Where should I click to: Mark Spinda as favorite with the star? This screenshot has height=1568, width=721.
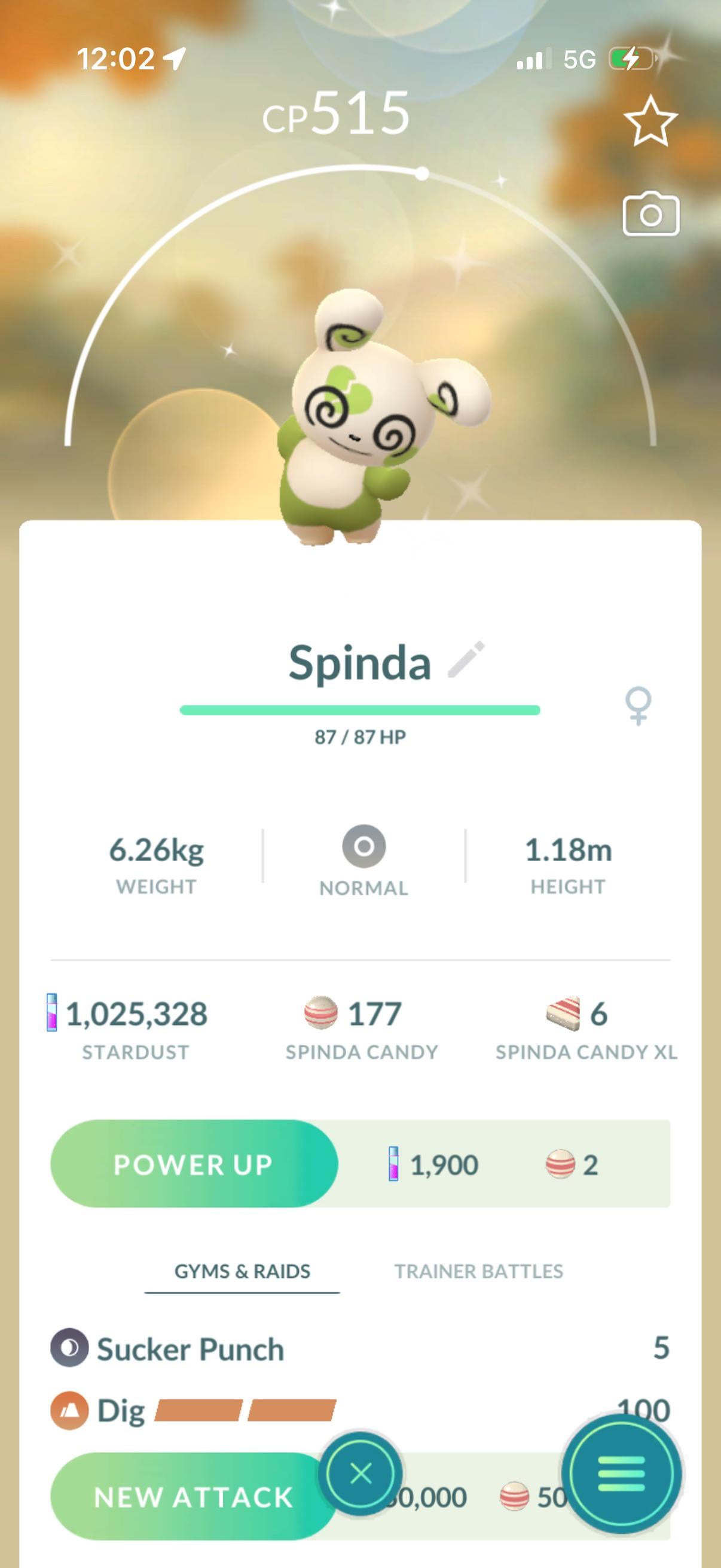tap(650, 121)
